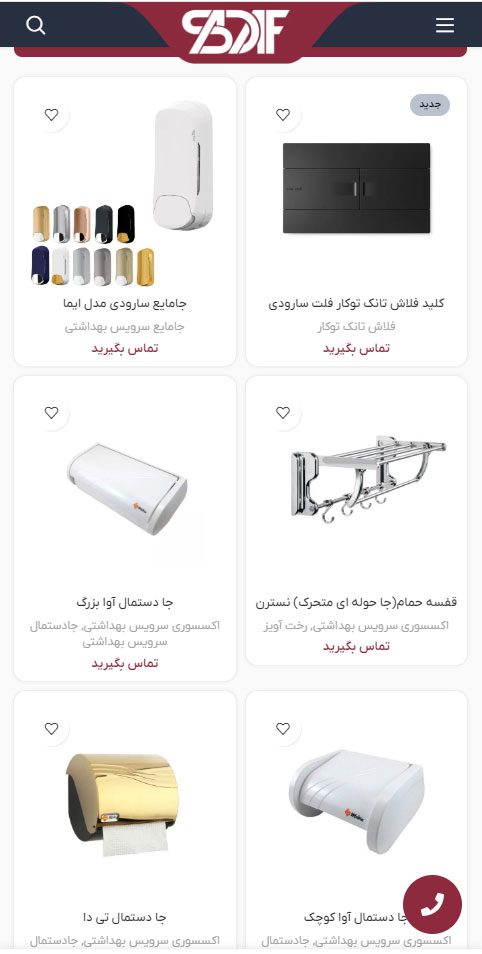Viewport: 482px width, 954px height.
Task: Open the search icon in the header
Action: pos(36,25)
